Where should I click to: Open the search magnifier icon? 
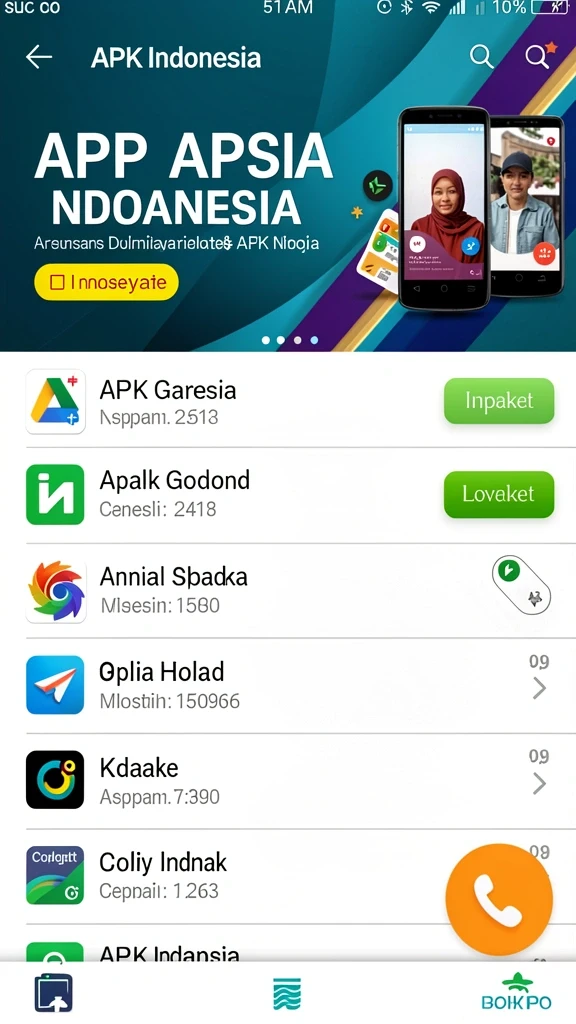point(481,57)
